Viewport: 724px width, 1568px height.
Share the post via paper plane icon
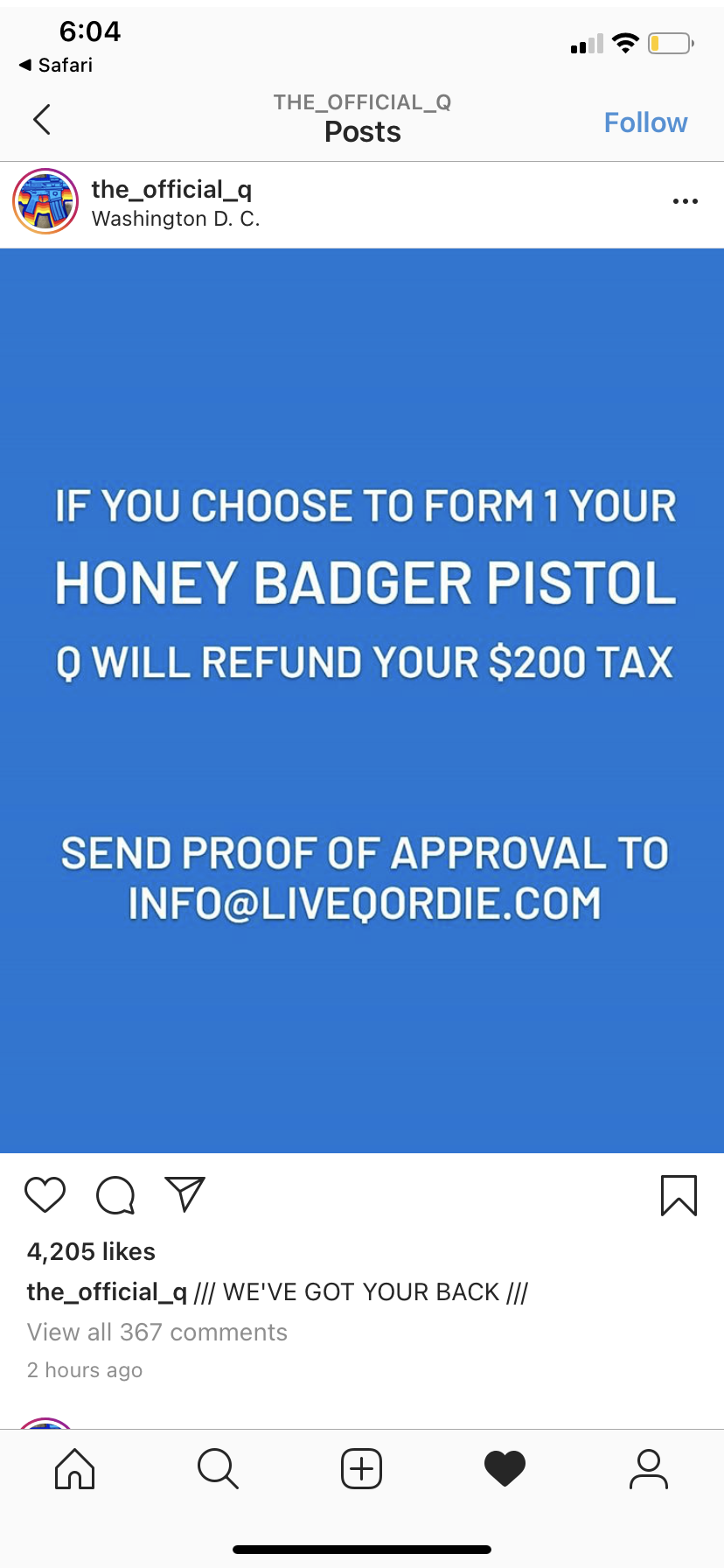[x=184, y=1194]
